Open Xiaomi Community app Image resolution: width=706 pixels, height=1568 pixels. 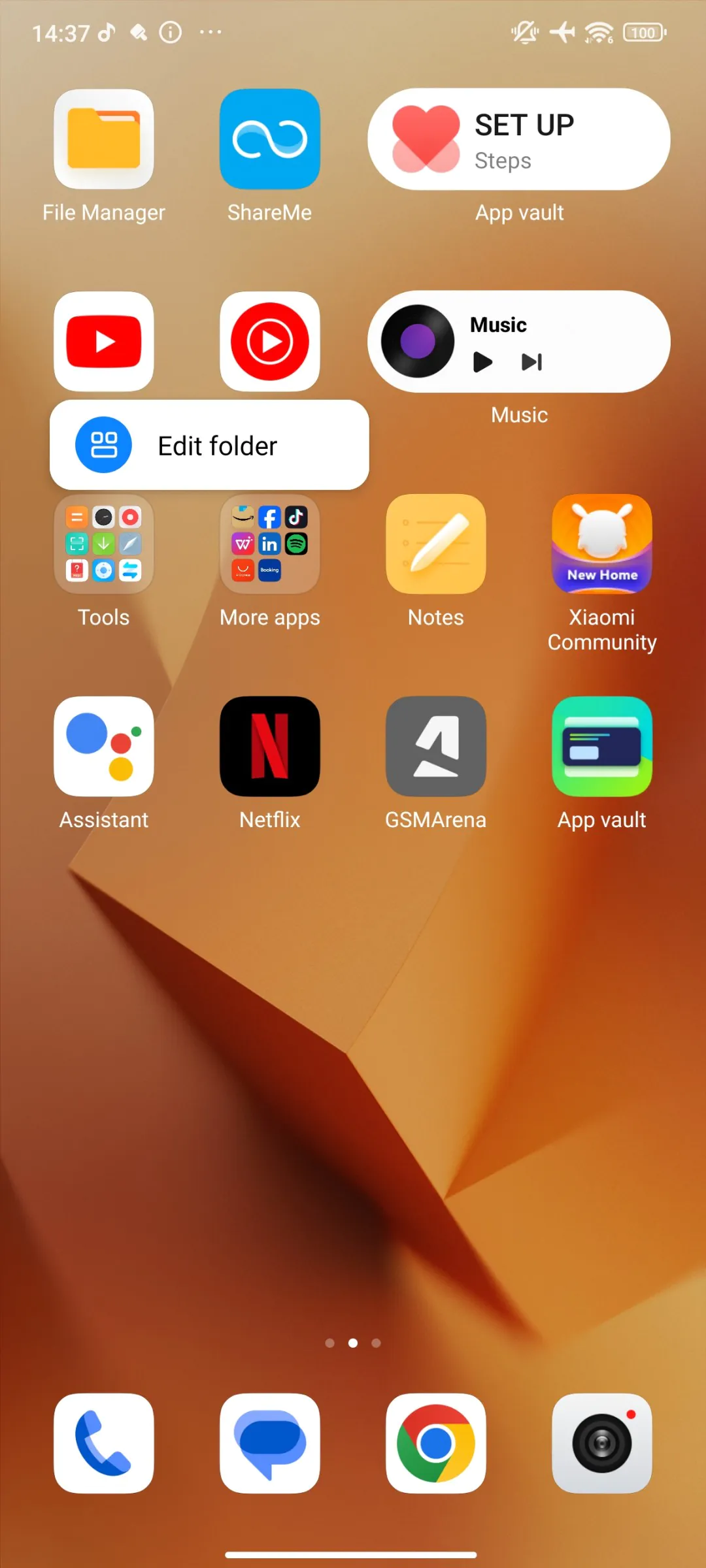[602, 544]
